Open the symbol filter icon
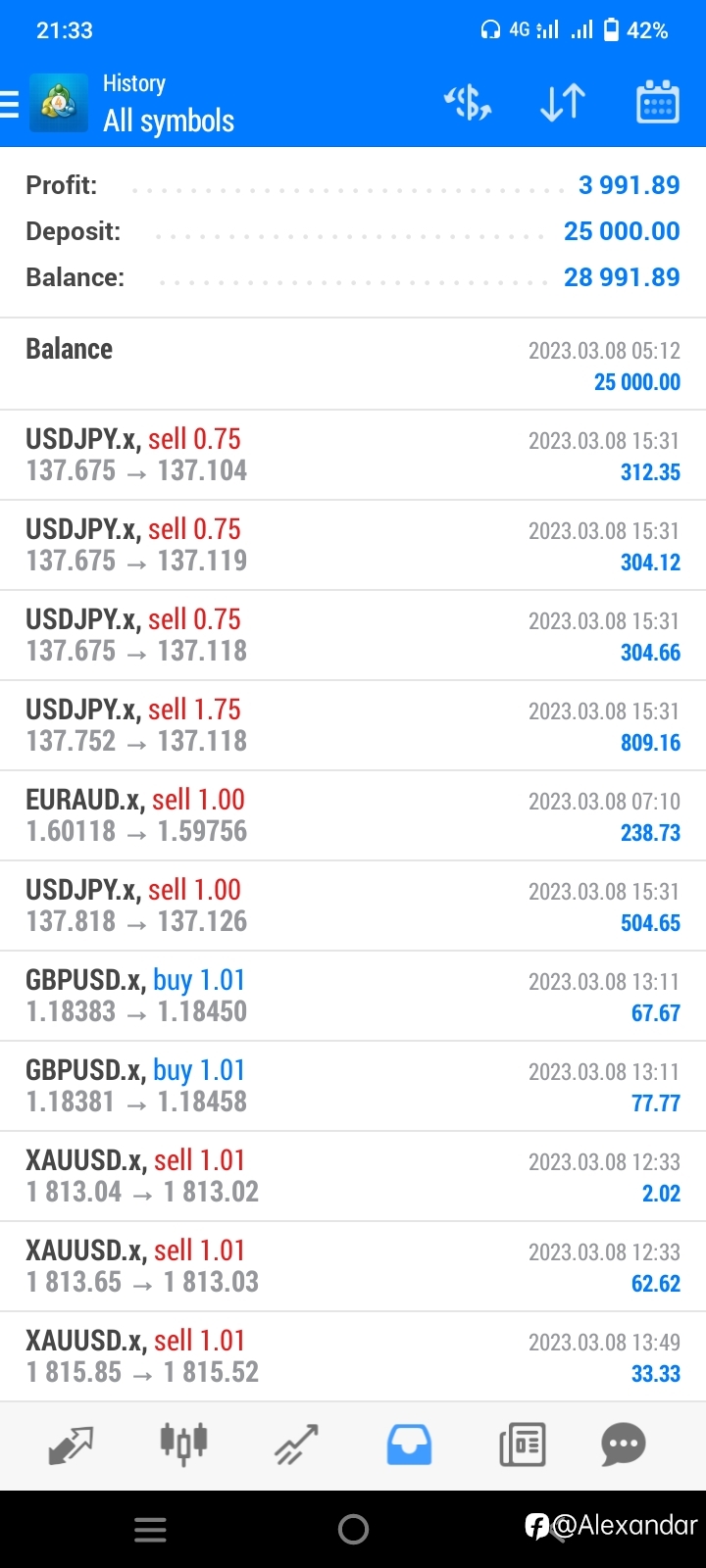Viewport: 706px width, 1568px height. (468, 102)
